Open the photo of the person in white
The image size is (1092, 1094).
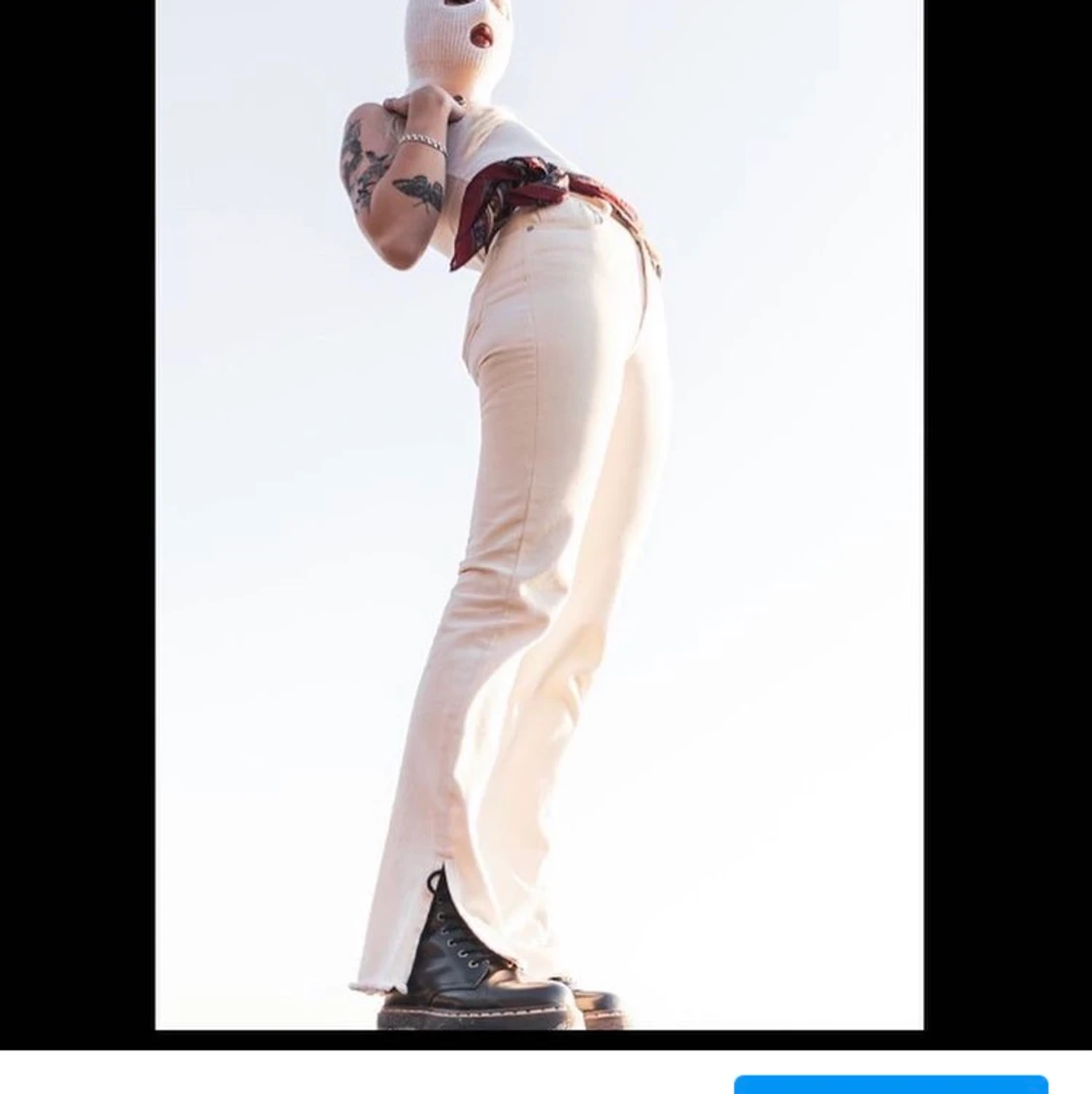(x=539, y=514)
